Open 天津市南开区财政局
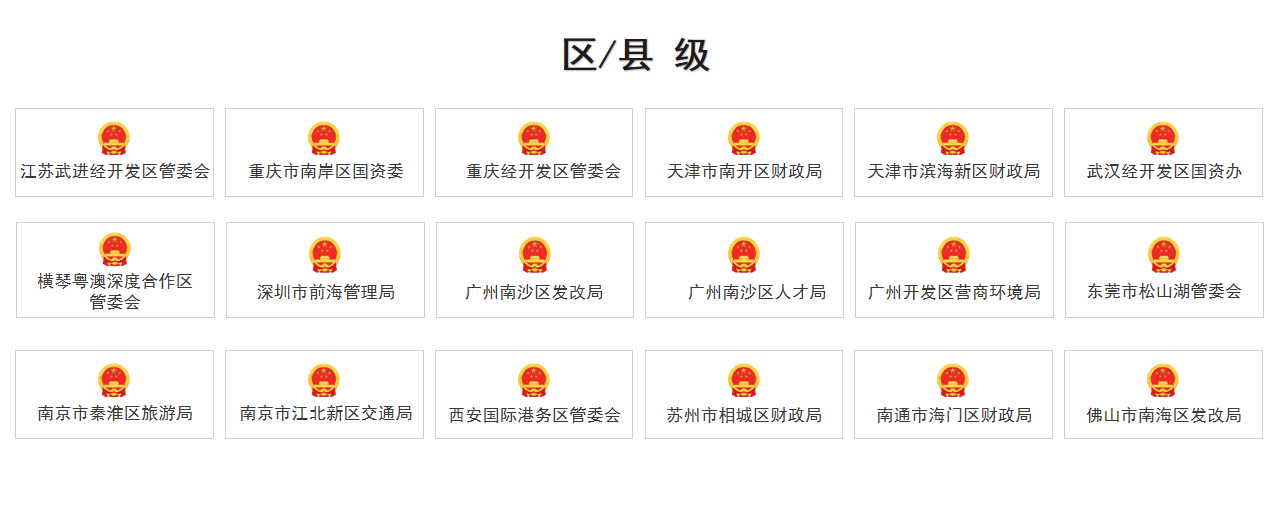This screenshot has height=522, width=1280. 744,153
